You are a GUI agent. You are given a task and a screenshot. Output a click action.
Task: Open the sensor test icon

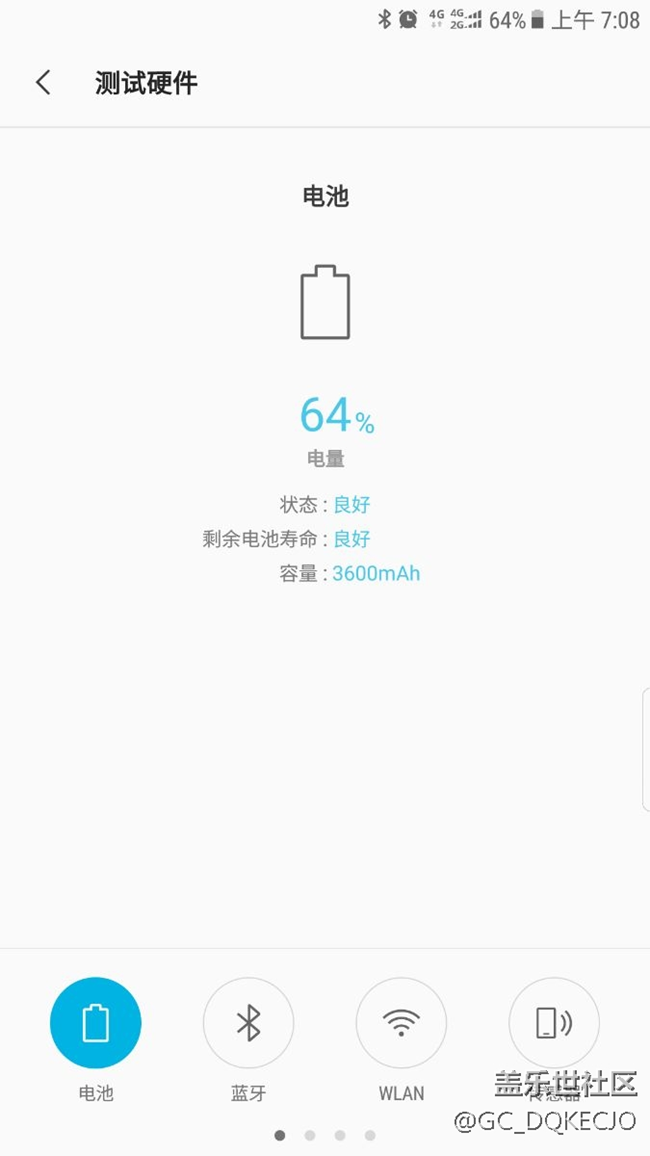point(554,1022)
